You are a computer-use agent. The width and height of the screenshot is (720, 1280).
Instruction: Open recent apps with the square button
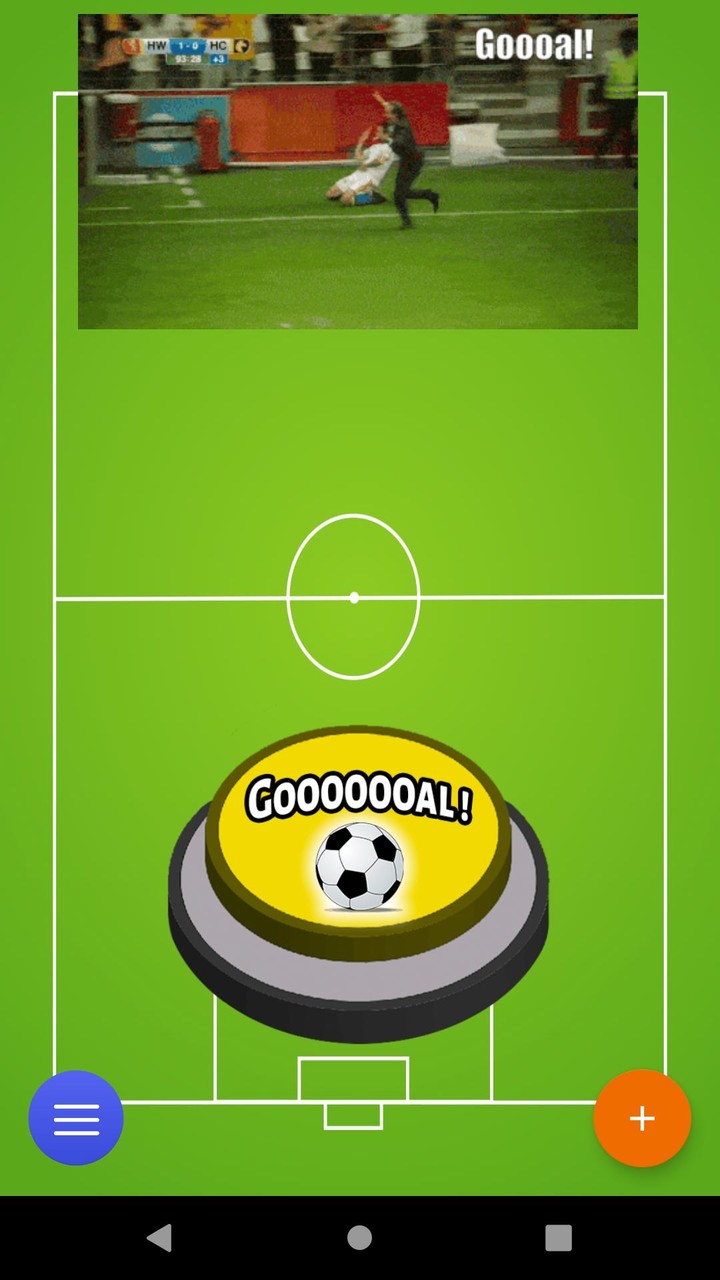558,1238
